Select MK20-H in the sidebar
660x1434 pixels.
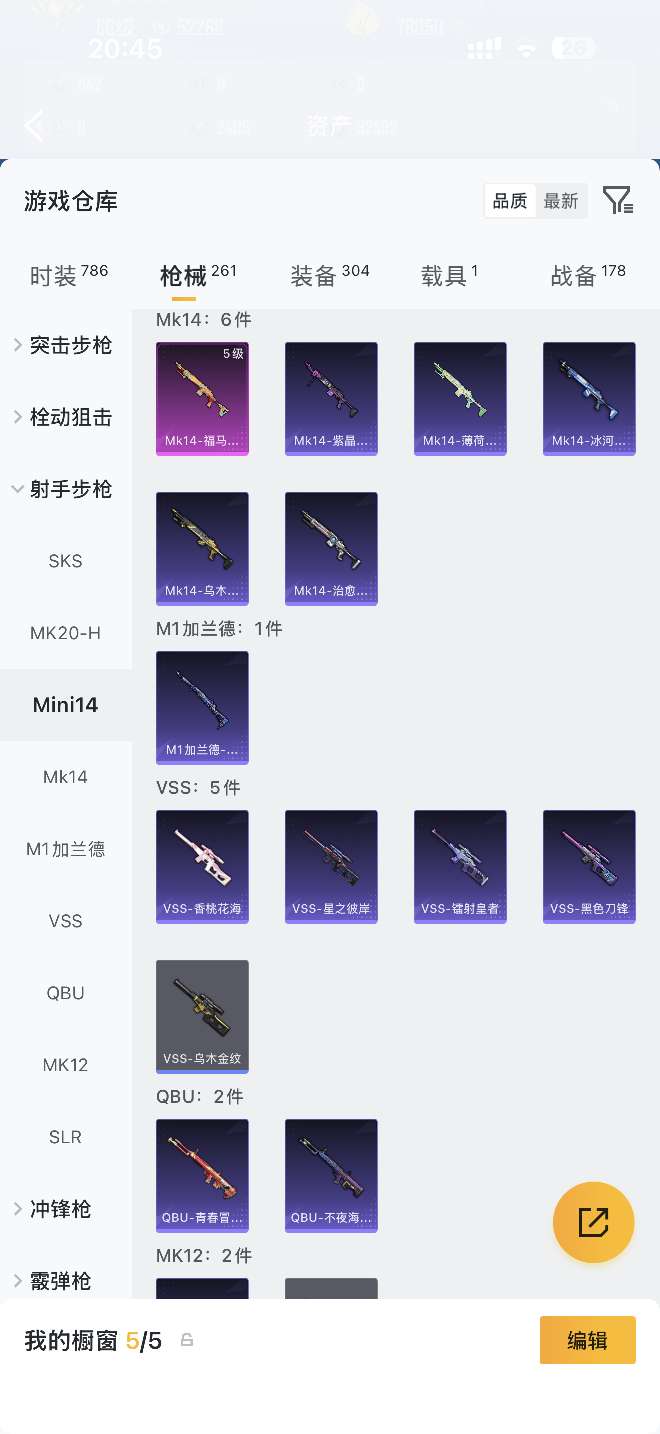[66, 633]
